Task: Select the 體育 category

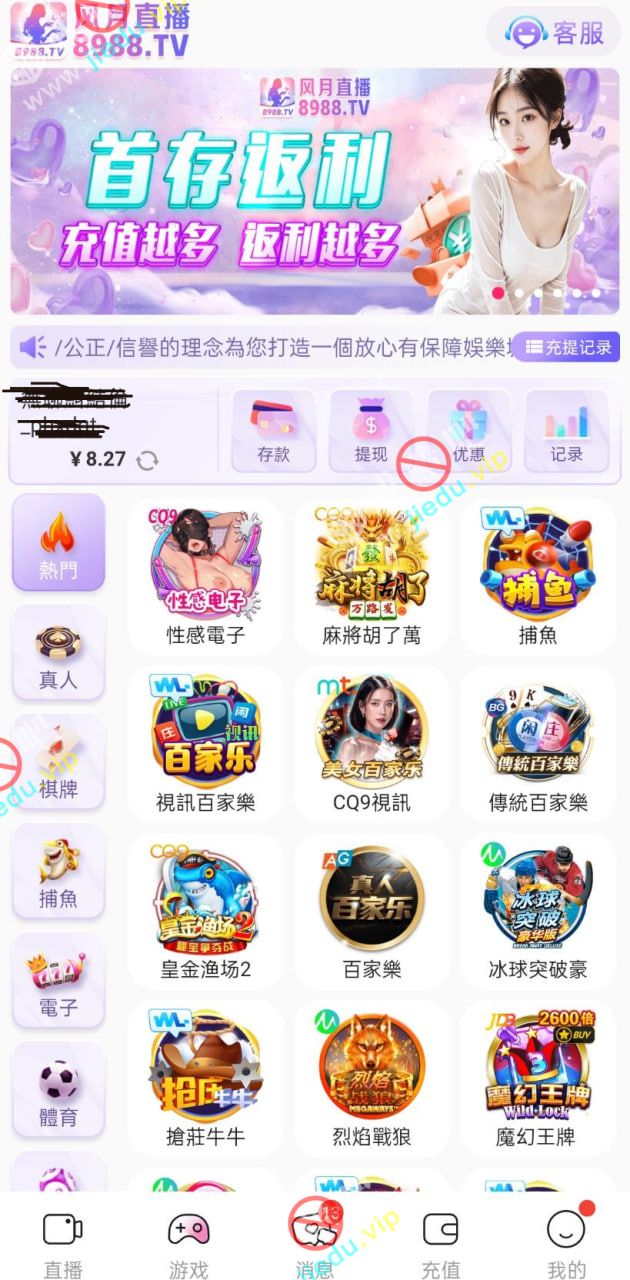Action: [58, 1089]
